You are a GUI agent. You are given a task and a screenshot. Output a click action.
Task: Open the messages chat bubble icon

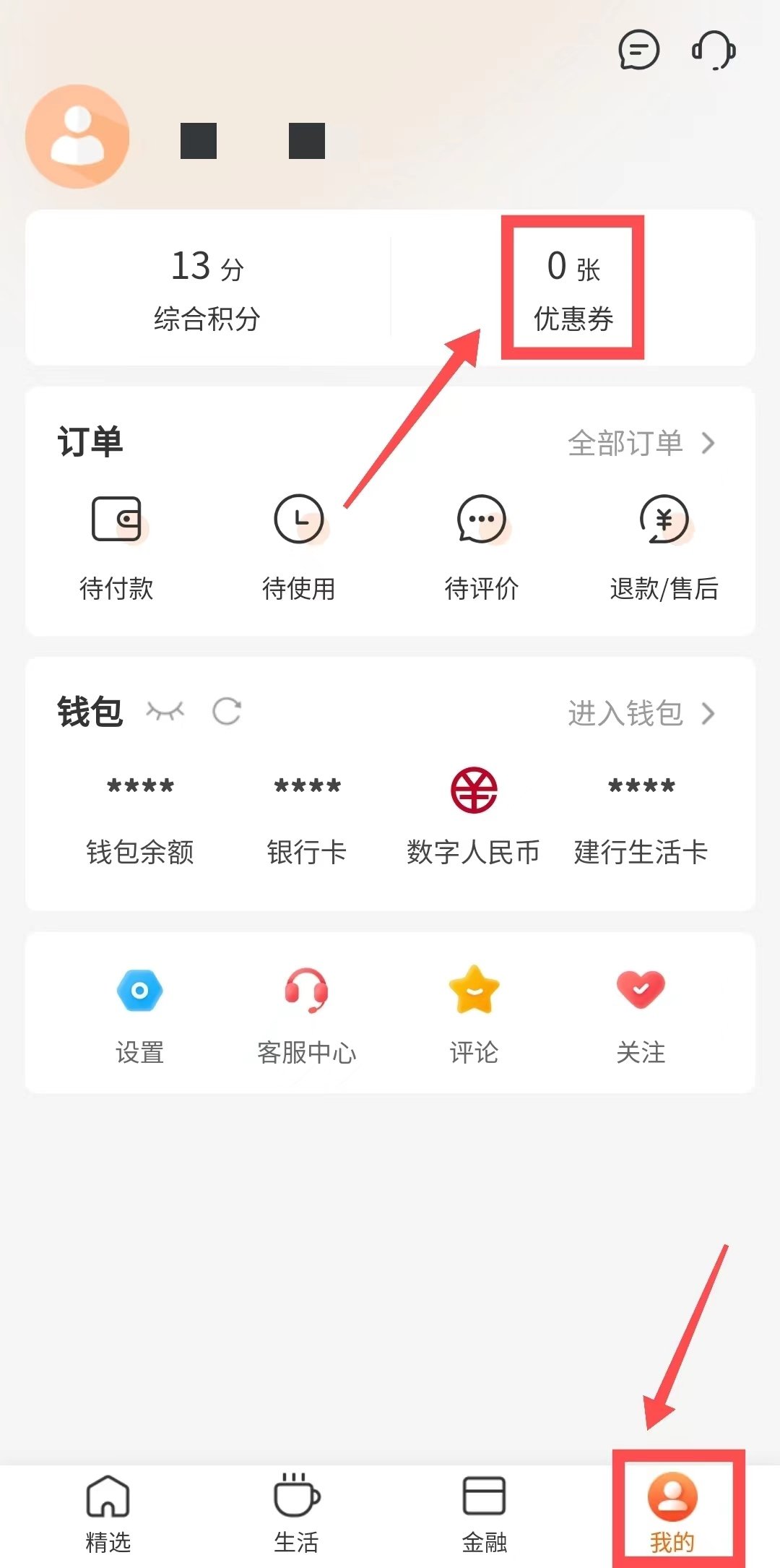point(638,51)
